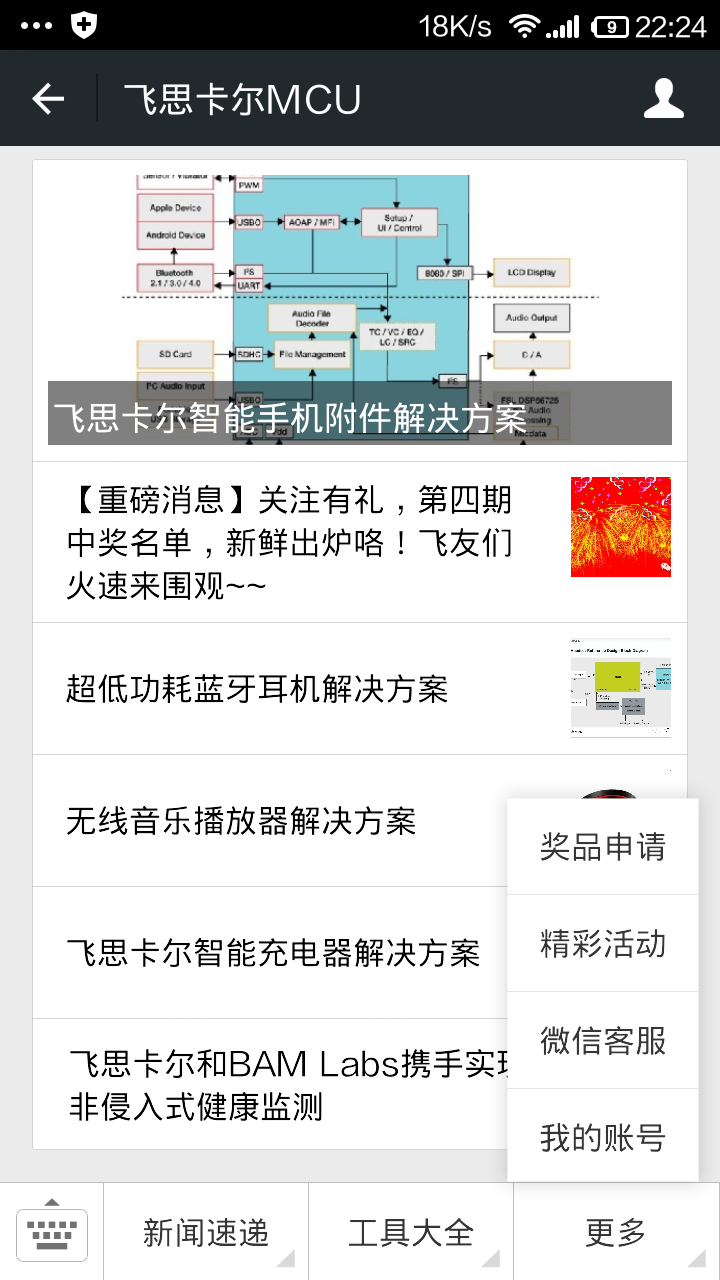This screenshot has height=1280, width=720.
Task: Open 飞思卡尔智能充电器解决方案 article
Action: click(273, 952)
